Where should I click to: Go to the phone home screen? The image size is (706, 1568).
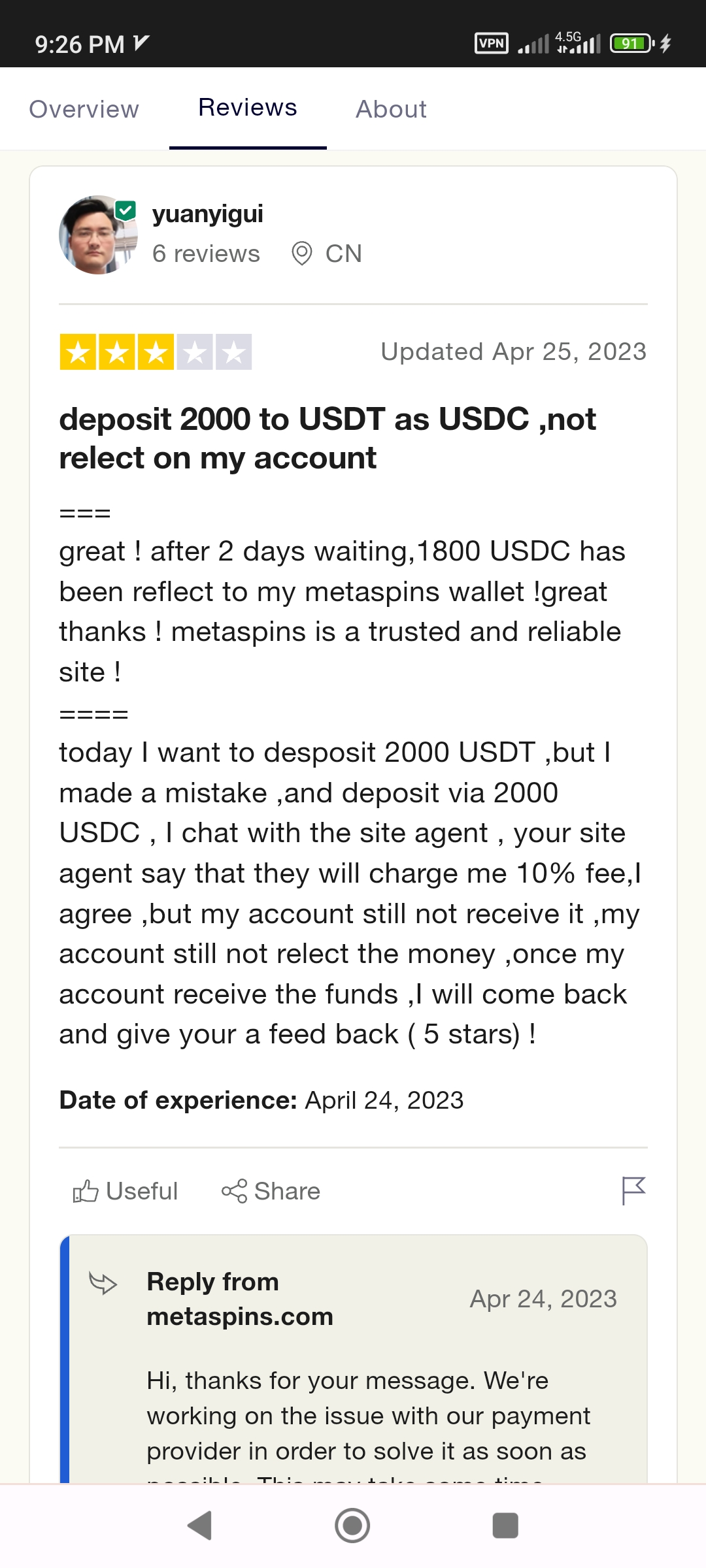pos(352,1526)
